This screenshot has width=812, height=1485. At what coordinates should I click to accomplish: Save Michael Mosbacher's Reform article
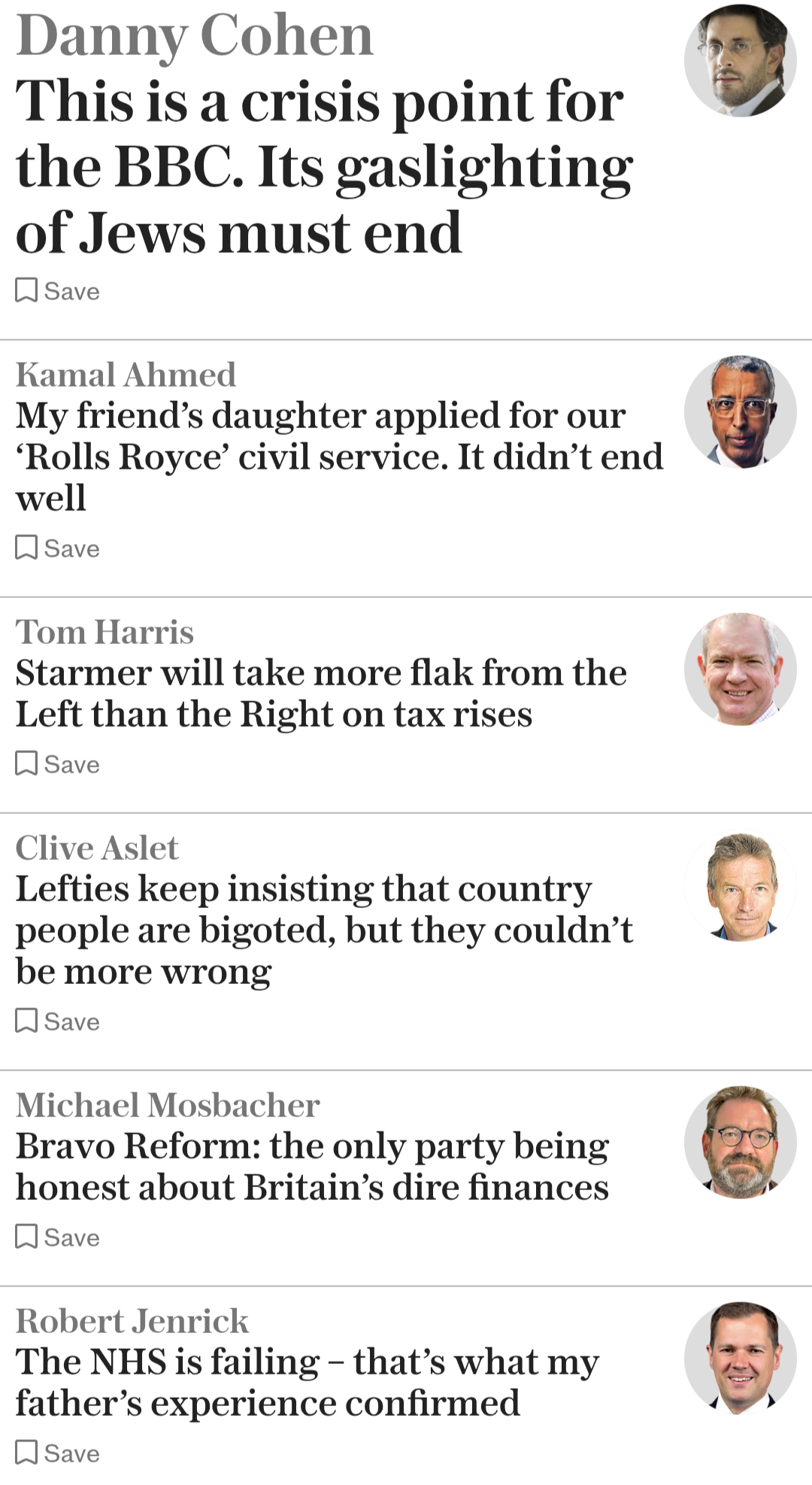coord(58,1237)
